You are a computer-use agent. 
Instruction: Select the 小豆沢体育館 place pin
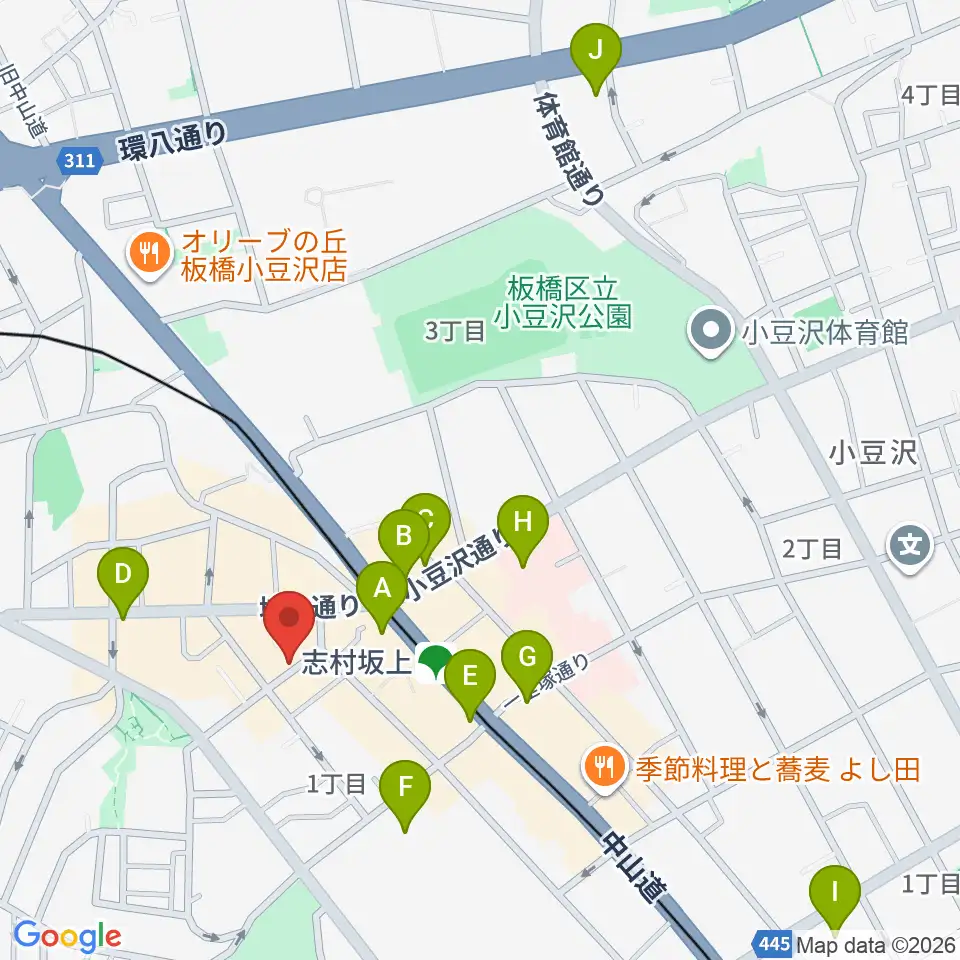tap(711, 333)
